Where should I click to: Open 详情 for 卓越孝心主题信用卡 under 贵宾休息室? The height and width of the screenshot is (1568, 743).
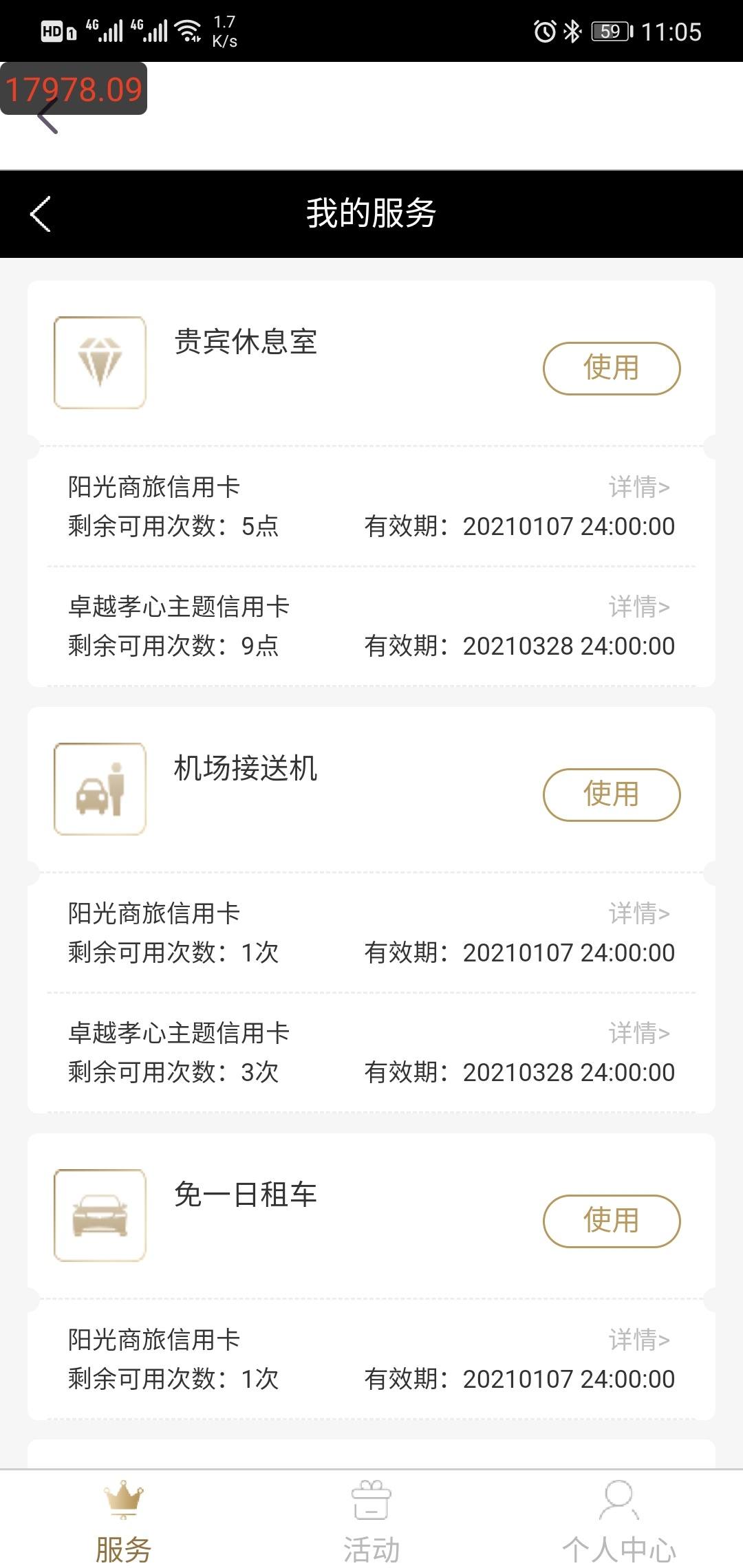(x=639, y=607)
